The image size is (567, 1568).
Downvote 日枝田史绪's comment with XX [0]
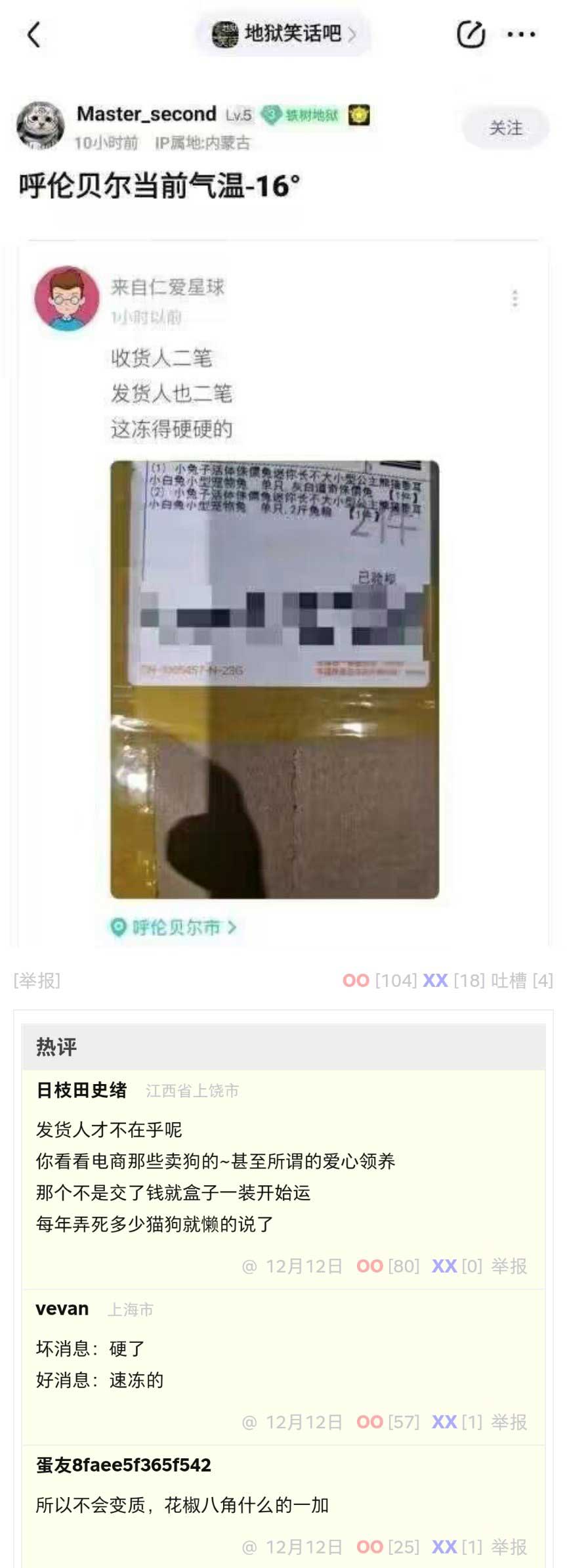[x=444, y=1266]
